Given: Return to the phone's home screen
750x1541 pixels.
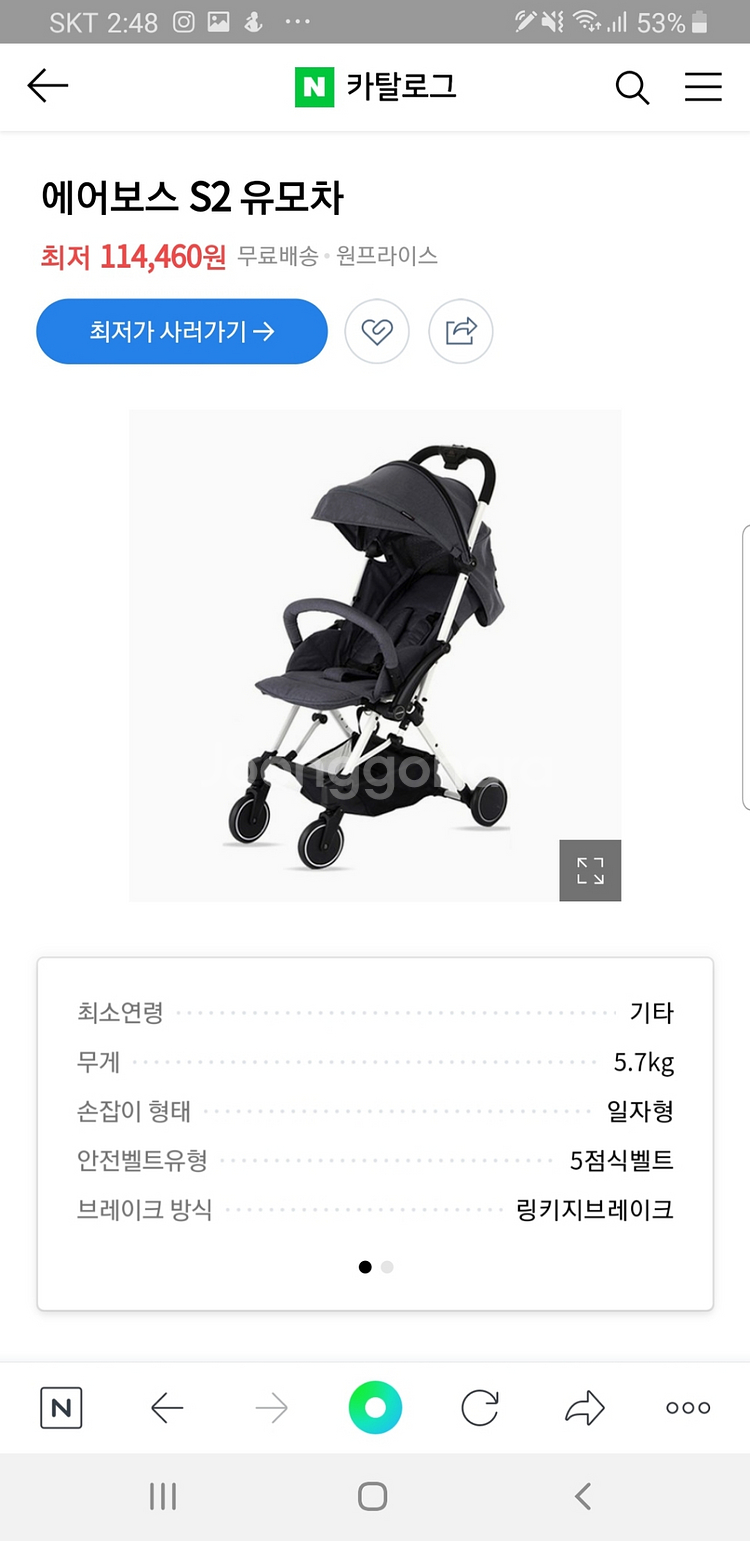Looking at the screenshot, I should pos(373,1496).
